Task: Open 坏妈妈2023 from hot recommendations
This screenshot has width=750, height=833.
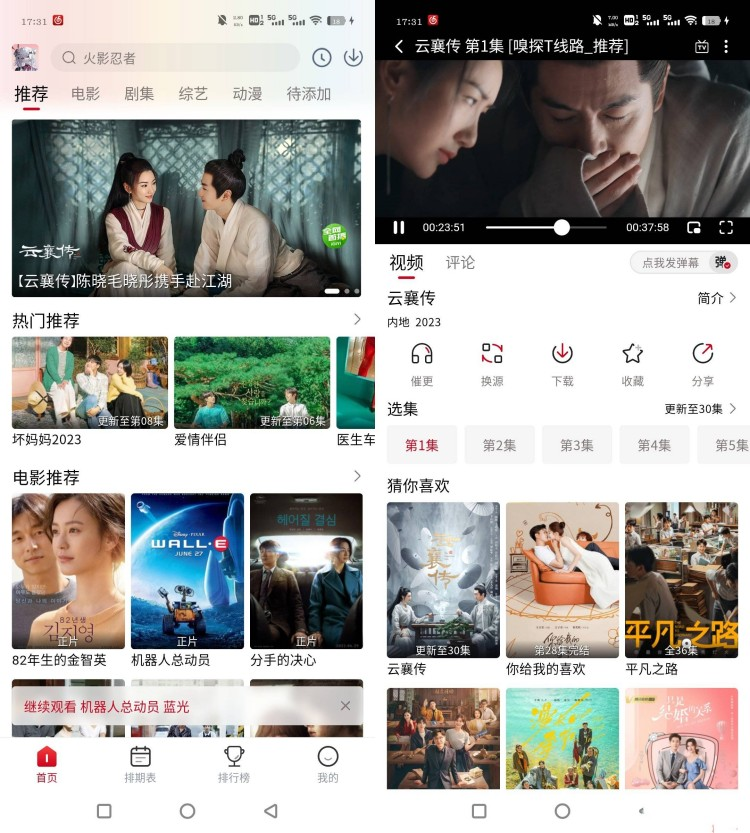Action: [x=89, y=383]
